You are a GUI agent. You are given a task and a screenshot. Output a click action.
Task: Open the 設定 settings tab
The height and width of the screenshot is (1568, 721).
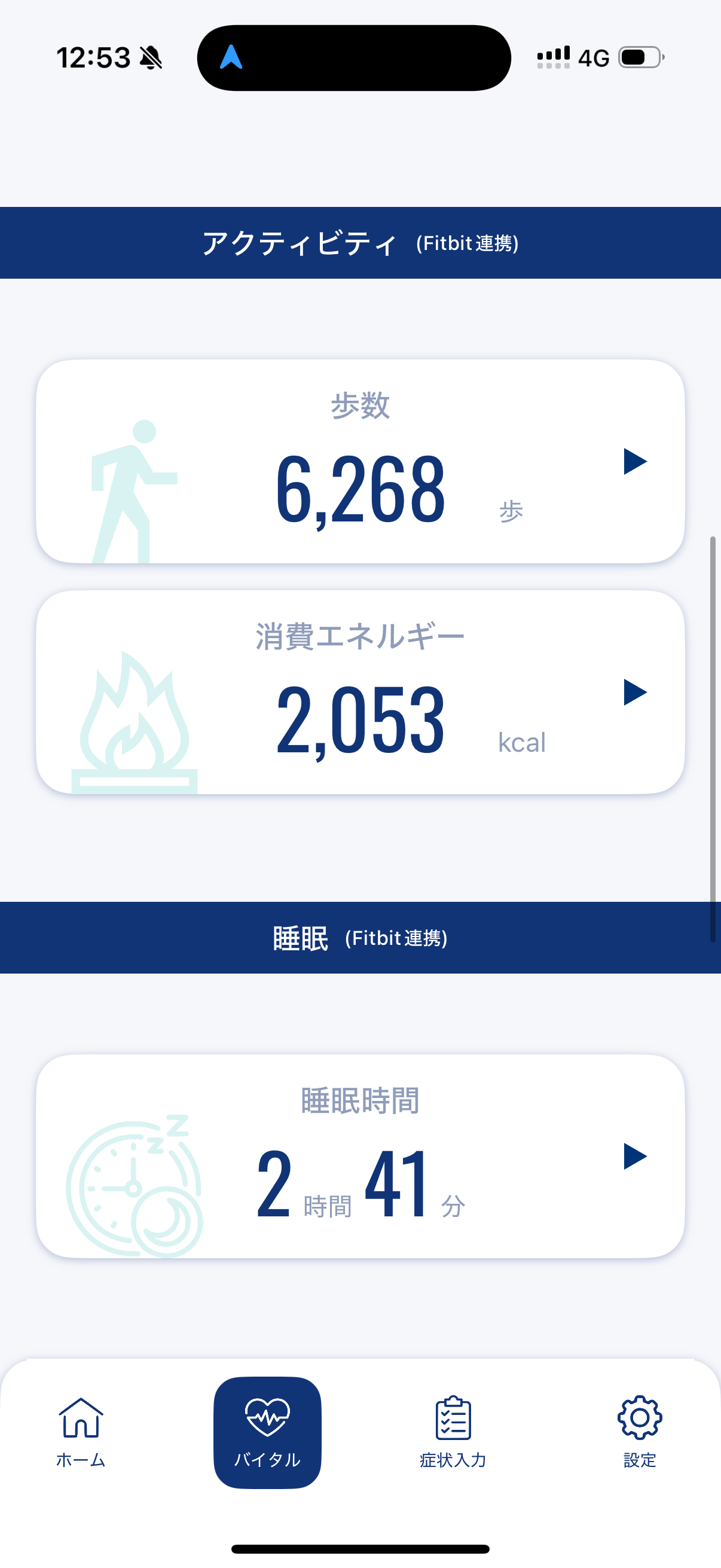coord(639,1432)
